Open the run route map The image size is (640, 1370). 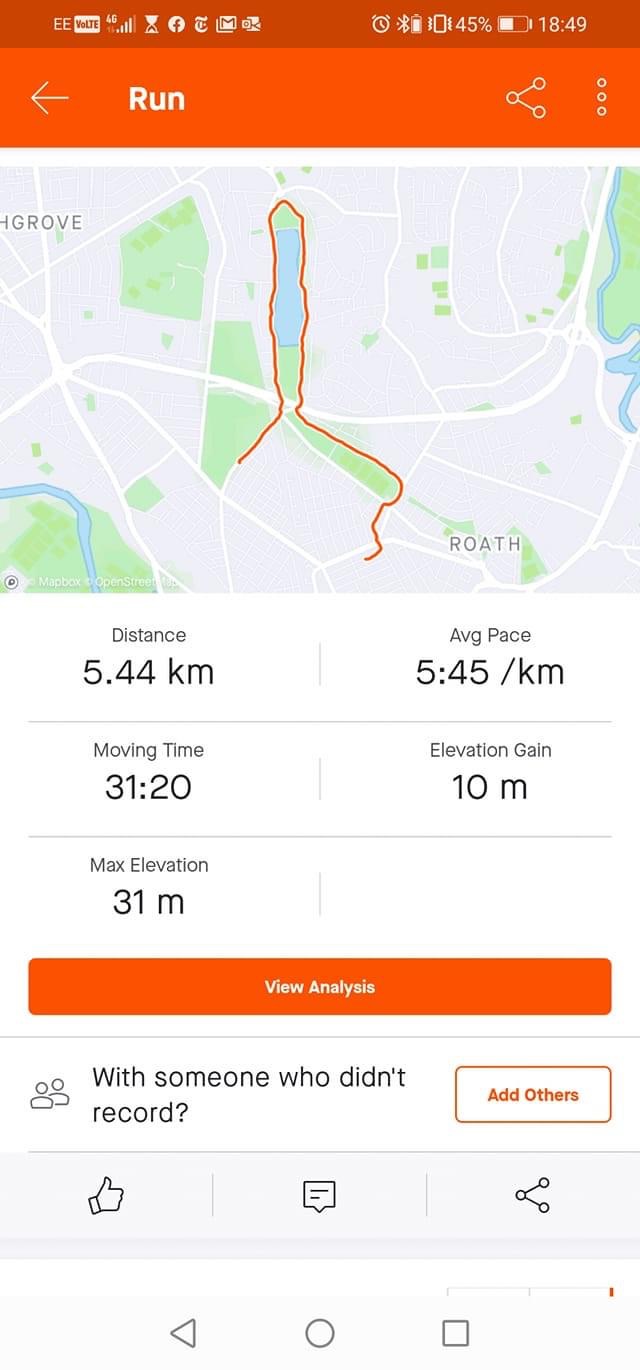pos(320,380)
